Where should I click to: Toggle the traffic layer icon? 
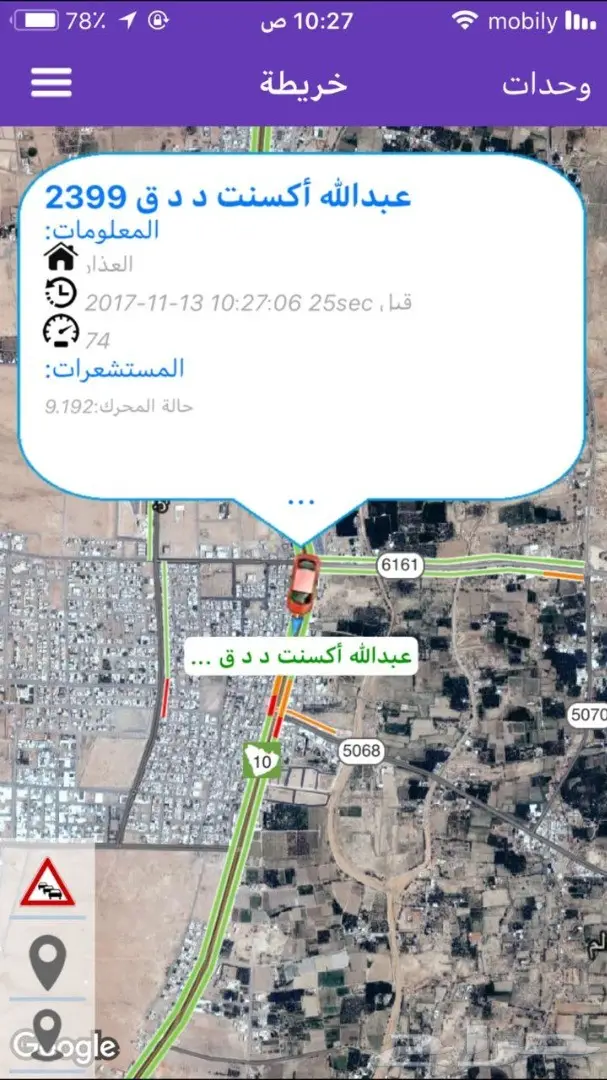pos(47,882)
